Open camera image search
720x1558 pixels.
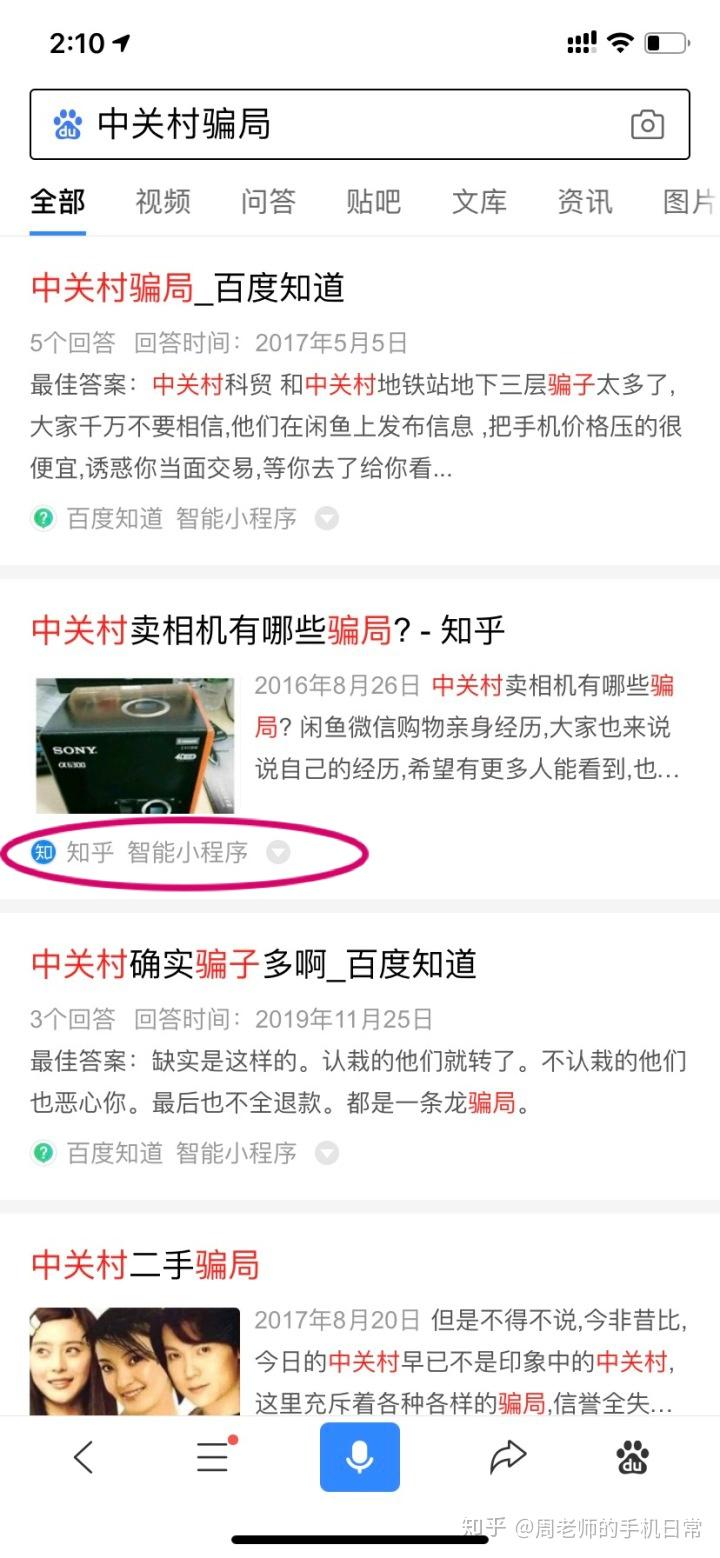coord(647,125)
